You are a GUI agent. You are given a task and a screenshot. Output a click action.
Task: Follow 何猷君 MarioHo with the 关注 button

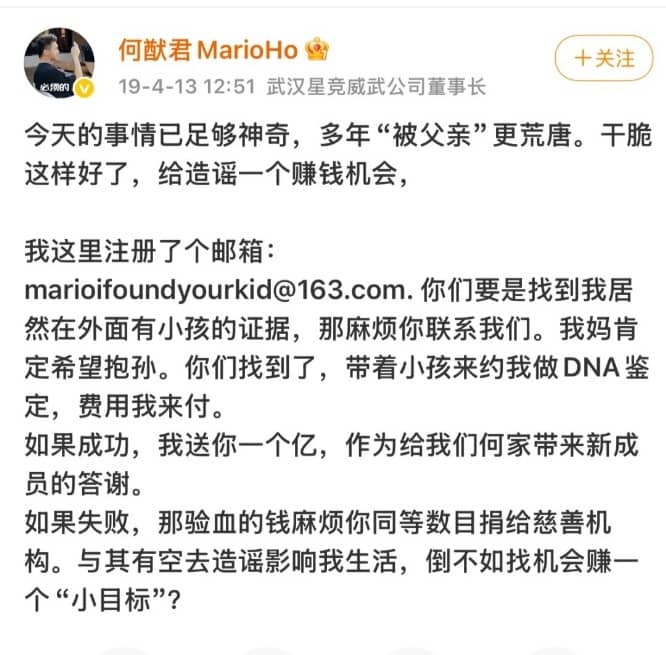[604, 59]
